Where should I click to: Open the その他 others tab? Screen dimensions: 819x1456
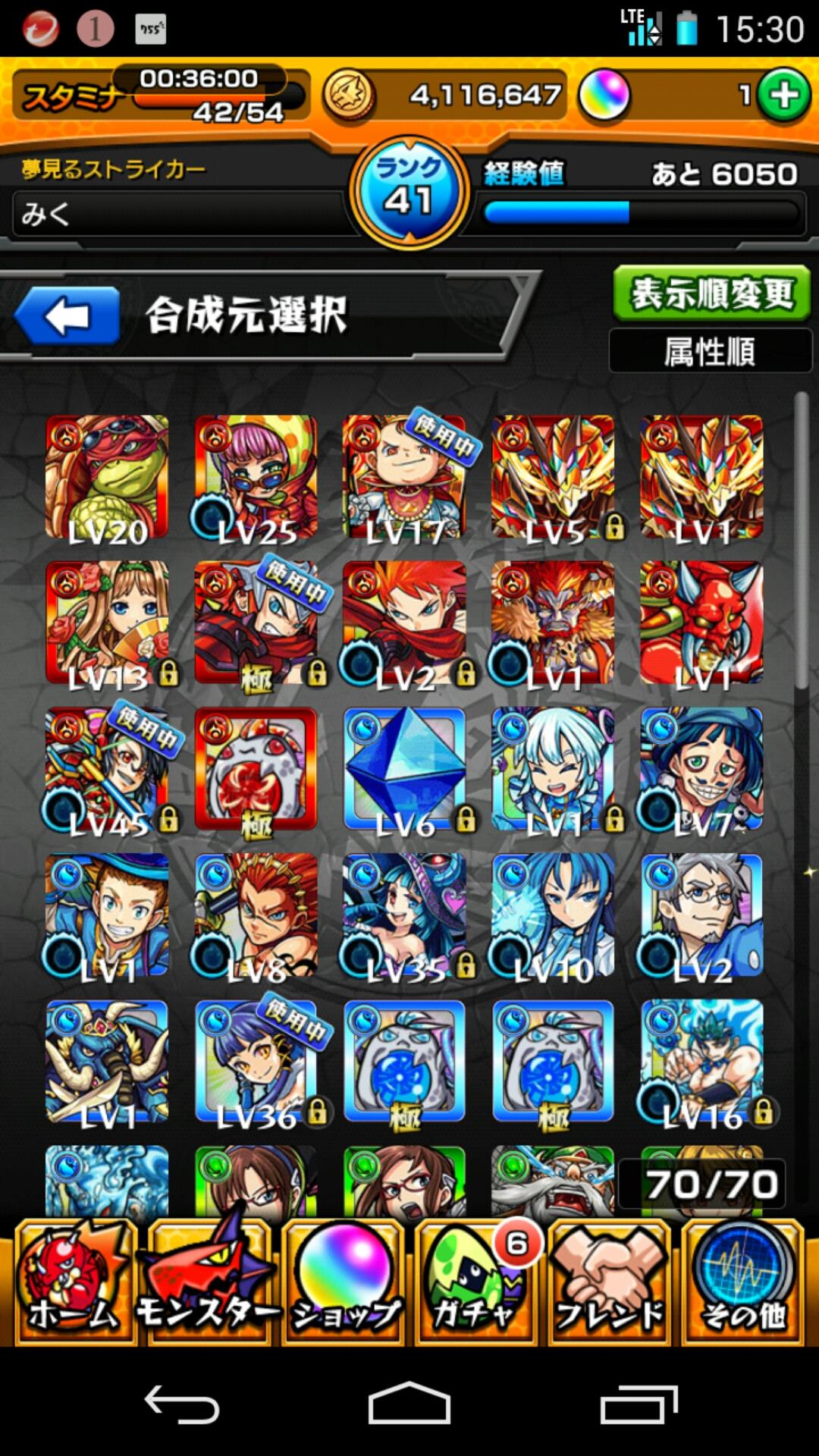(743, 1283)
